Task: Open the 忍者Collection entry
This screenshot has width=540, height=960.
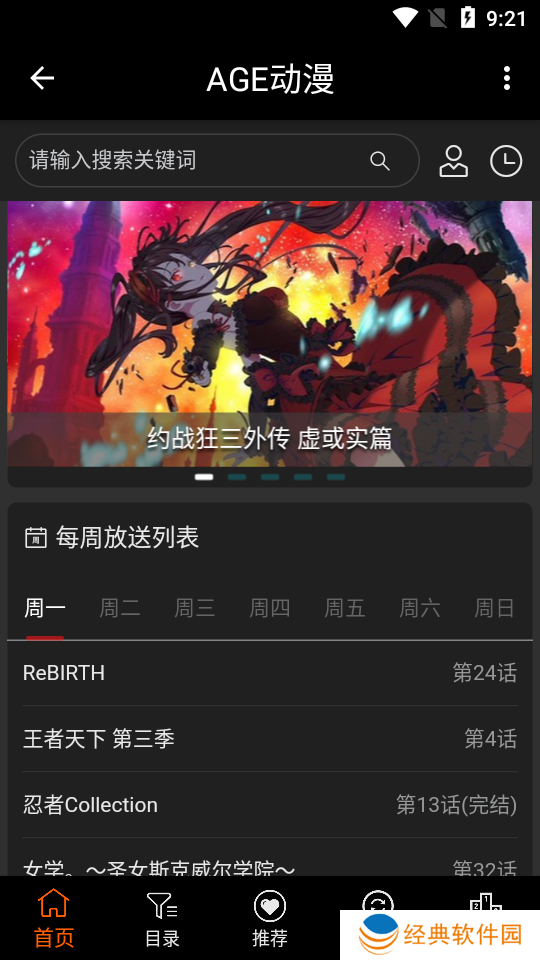Action: pyautogui.click(x=269, y=805)
